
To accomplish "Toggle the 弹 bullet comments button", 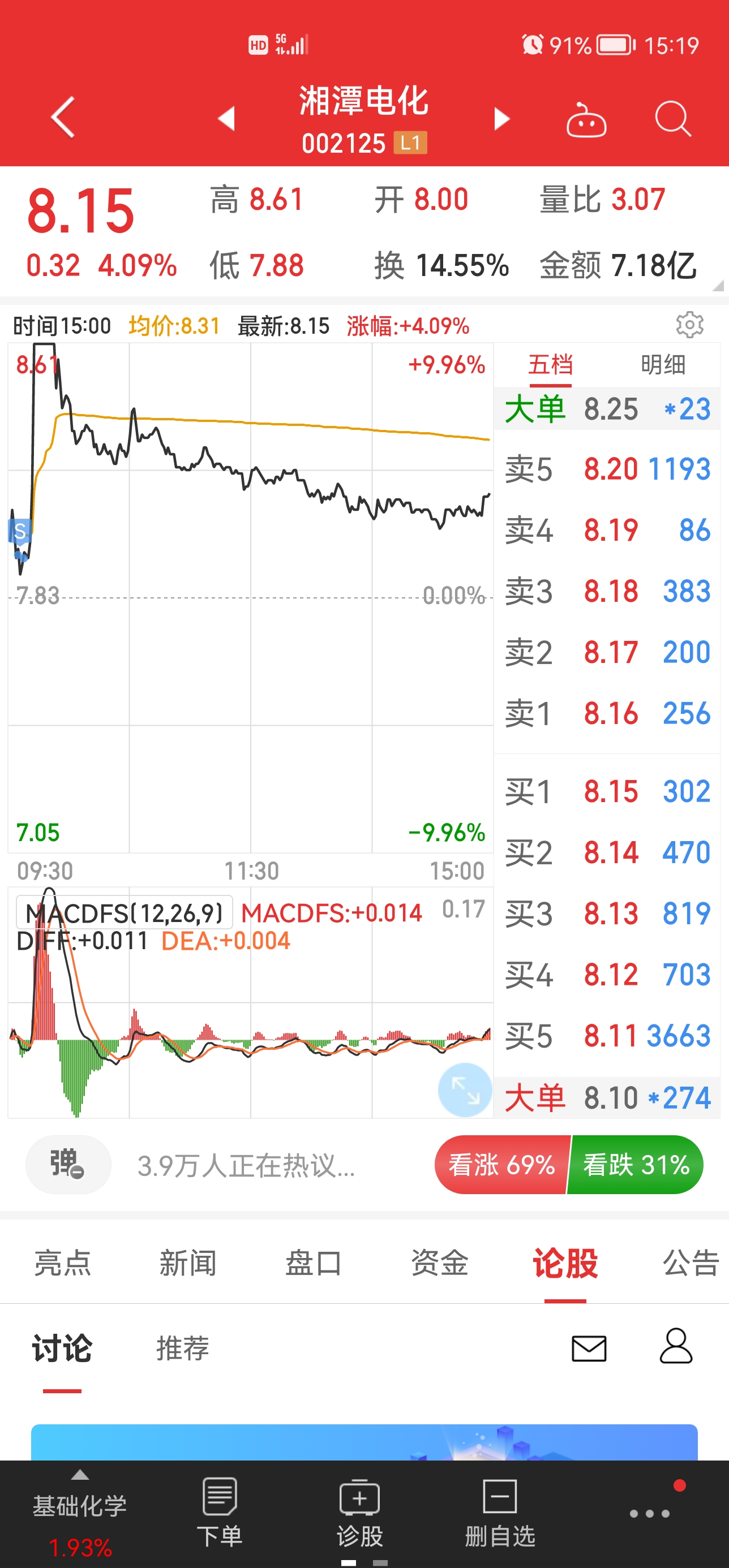I will click(67, 1164).
